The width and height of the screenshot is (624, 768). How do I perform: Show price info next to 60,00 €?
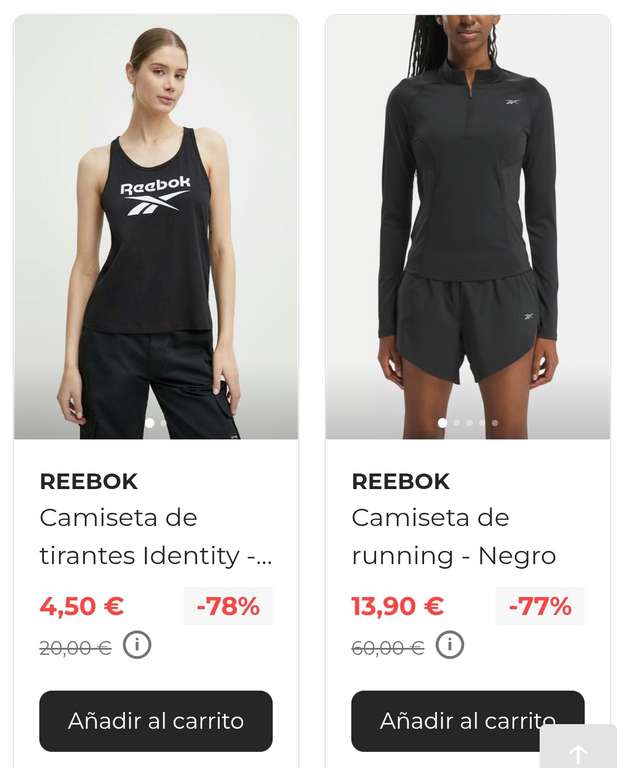(x=450, y=646)
